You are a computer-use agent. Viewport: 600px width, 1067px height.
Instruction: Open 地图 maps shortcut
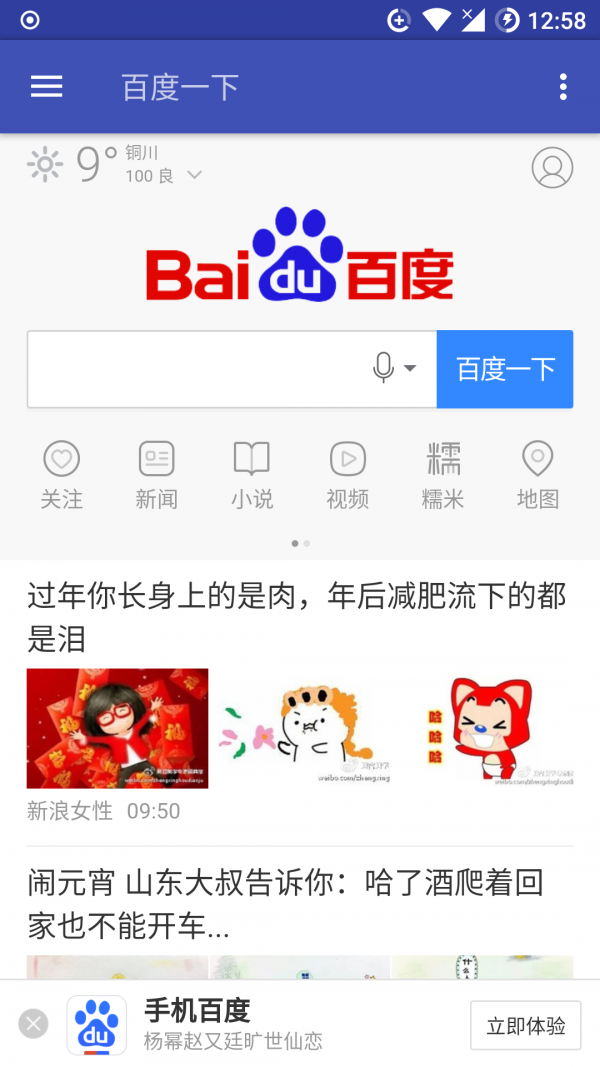(x=538, y=475)
